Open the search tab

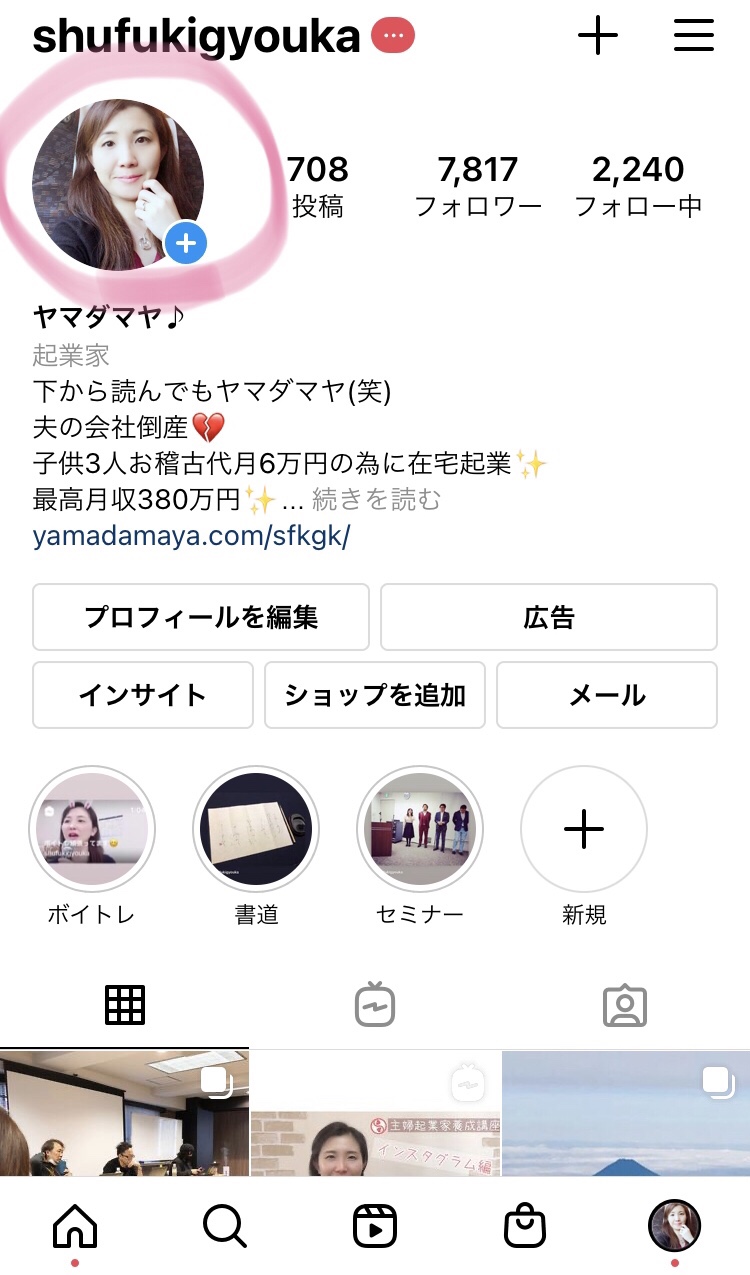pyautogui.click(x=225, y=1225)
